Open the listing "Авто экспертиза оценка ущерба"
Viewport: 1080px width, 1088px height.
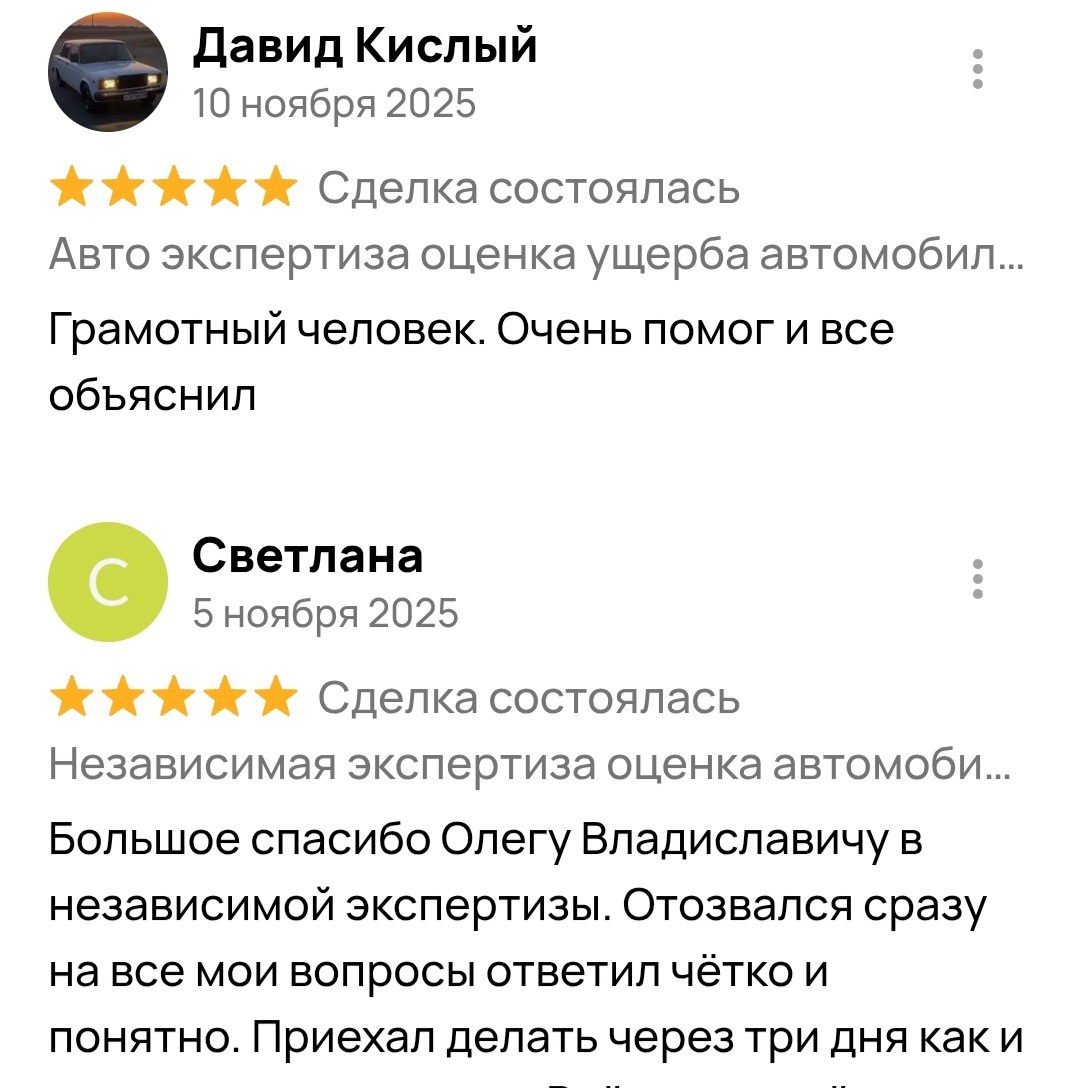535,260
